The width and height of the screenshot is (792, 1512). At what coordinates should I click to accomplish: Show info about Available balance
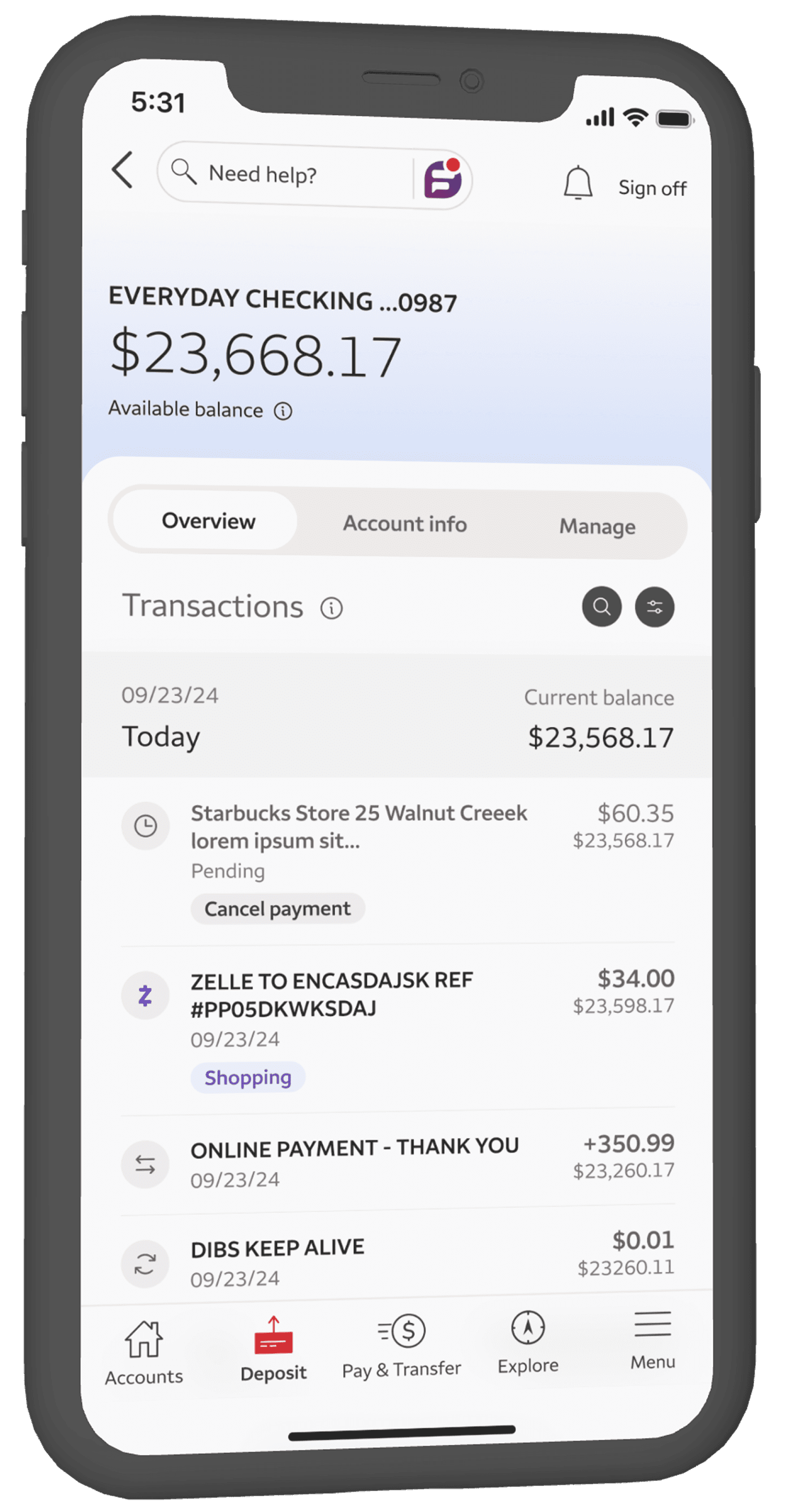(x=283, y=411)
